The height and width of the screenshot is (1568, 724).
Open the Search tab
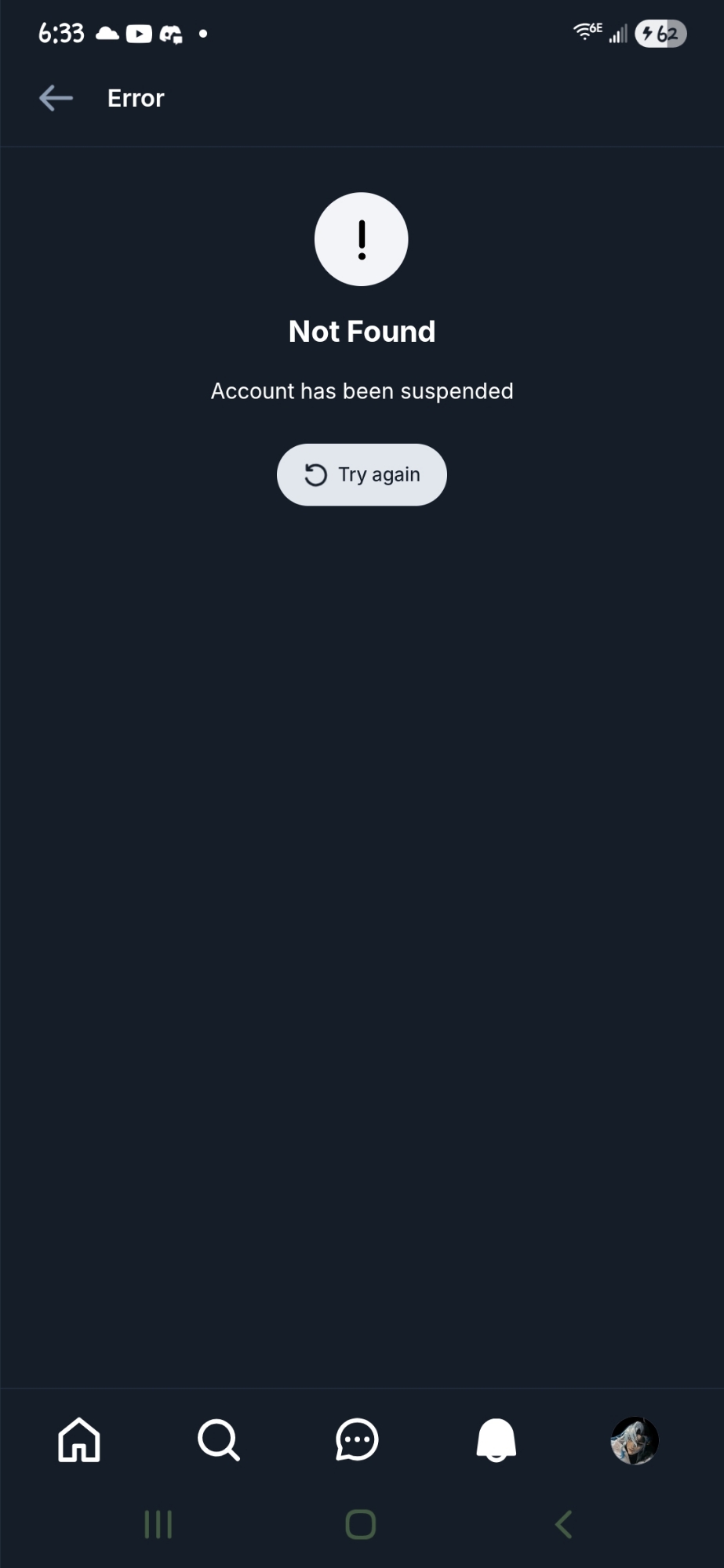tap(218, 1440)
